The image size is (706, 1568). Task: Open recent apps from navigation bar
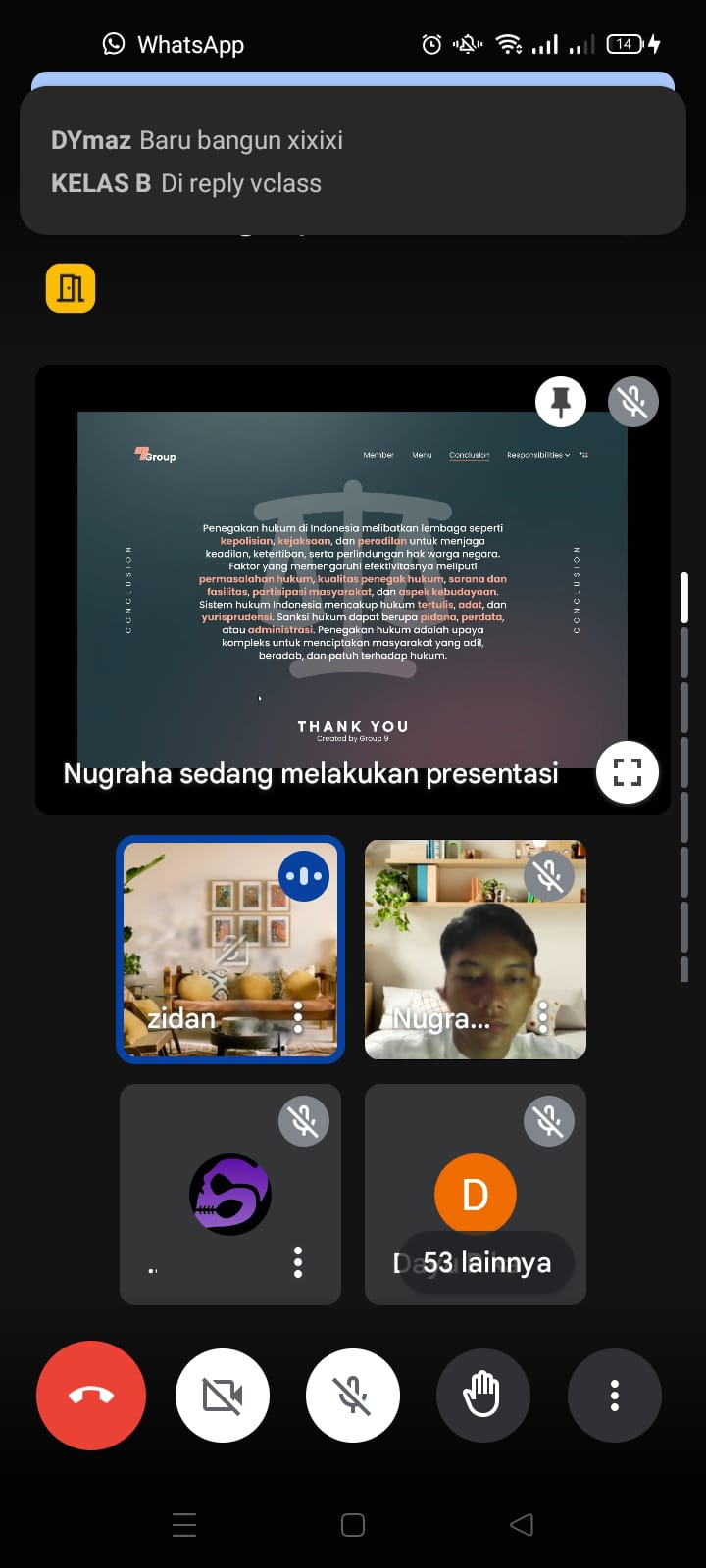(x=184, y=1524)
